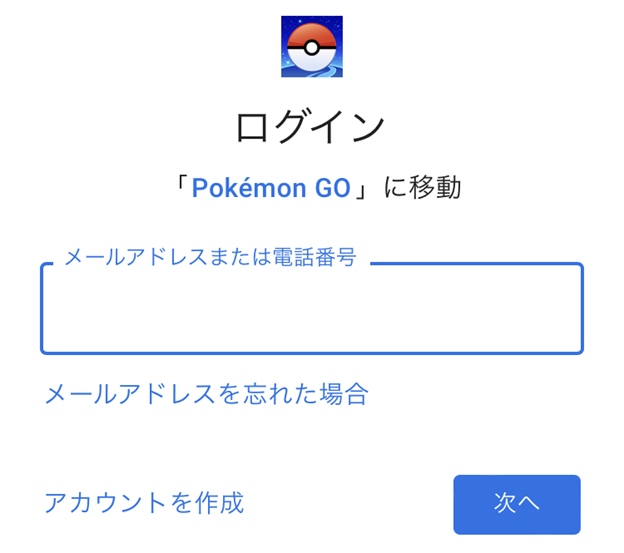This screenshot has width=624, height=553.
Task: Focus the メールアドレスまたは電話番号 field
Action: coord(311,310)
